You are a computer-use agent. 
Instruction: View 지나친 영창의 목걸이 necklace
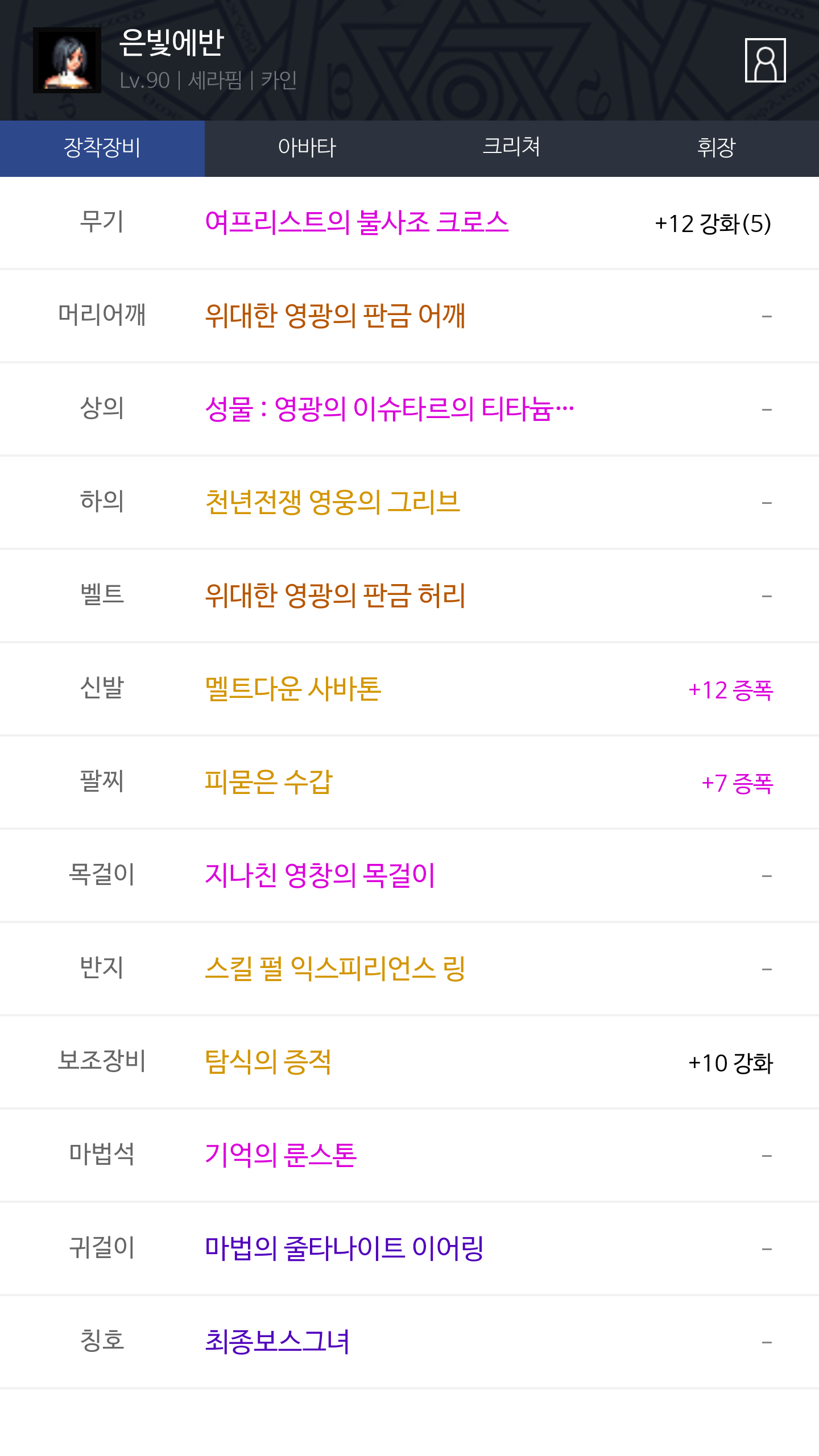coord(409,876)
